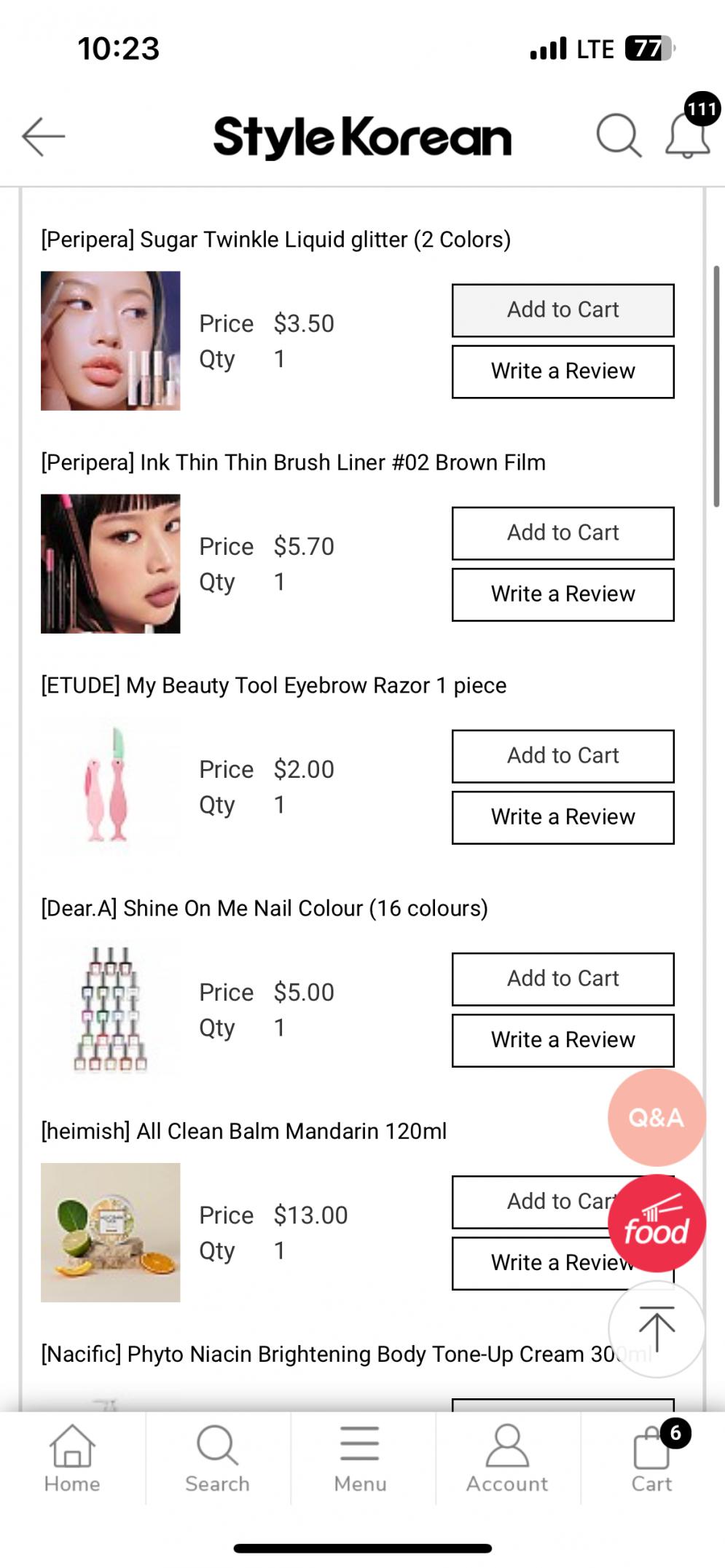The width and height of the screenshot is (725, 1568).
Task: Add Ink Thin Thin Brush Liner to cart
Action: [x=563, y=533]
